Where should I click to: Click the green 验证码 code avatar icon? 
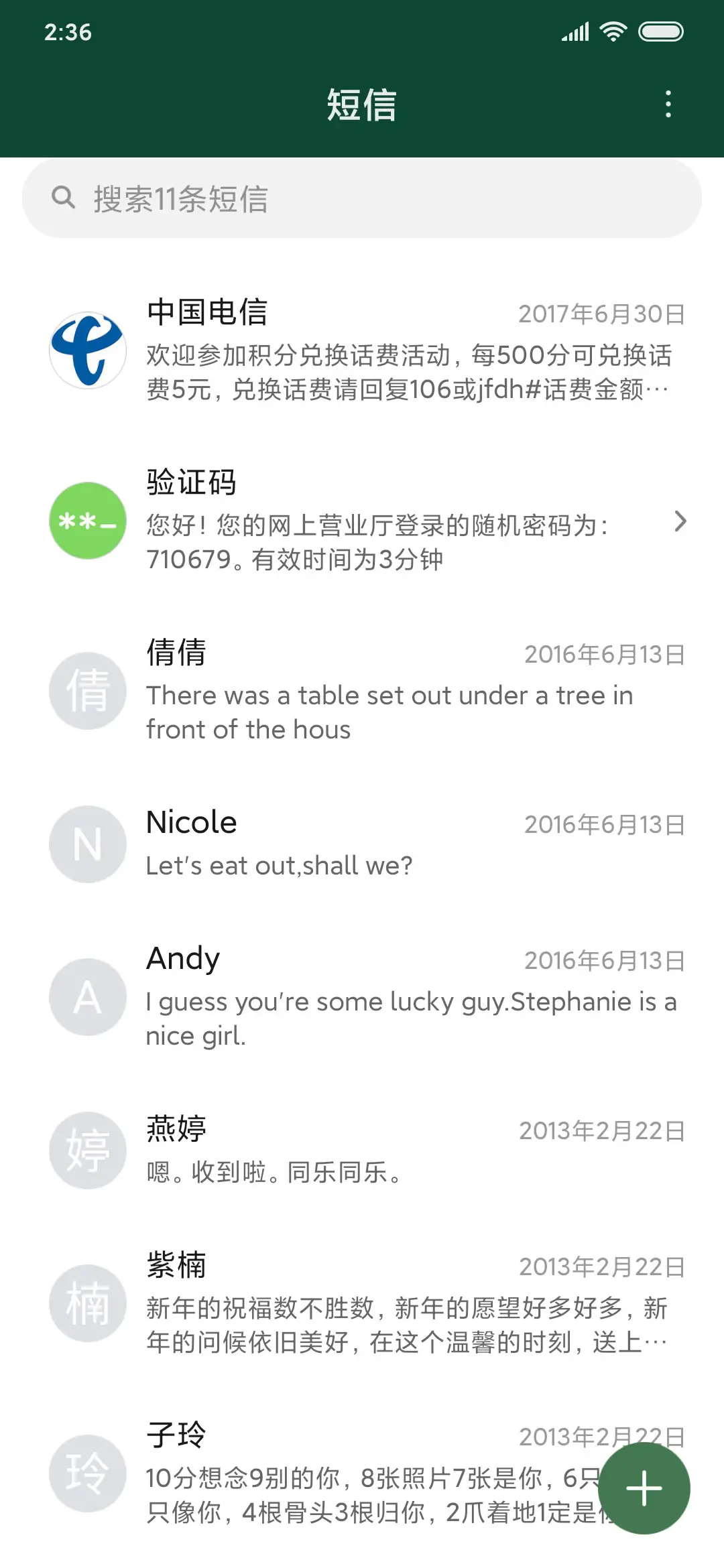86,521
